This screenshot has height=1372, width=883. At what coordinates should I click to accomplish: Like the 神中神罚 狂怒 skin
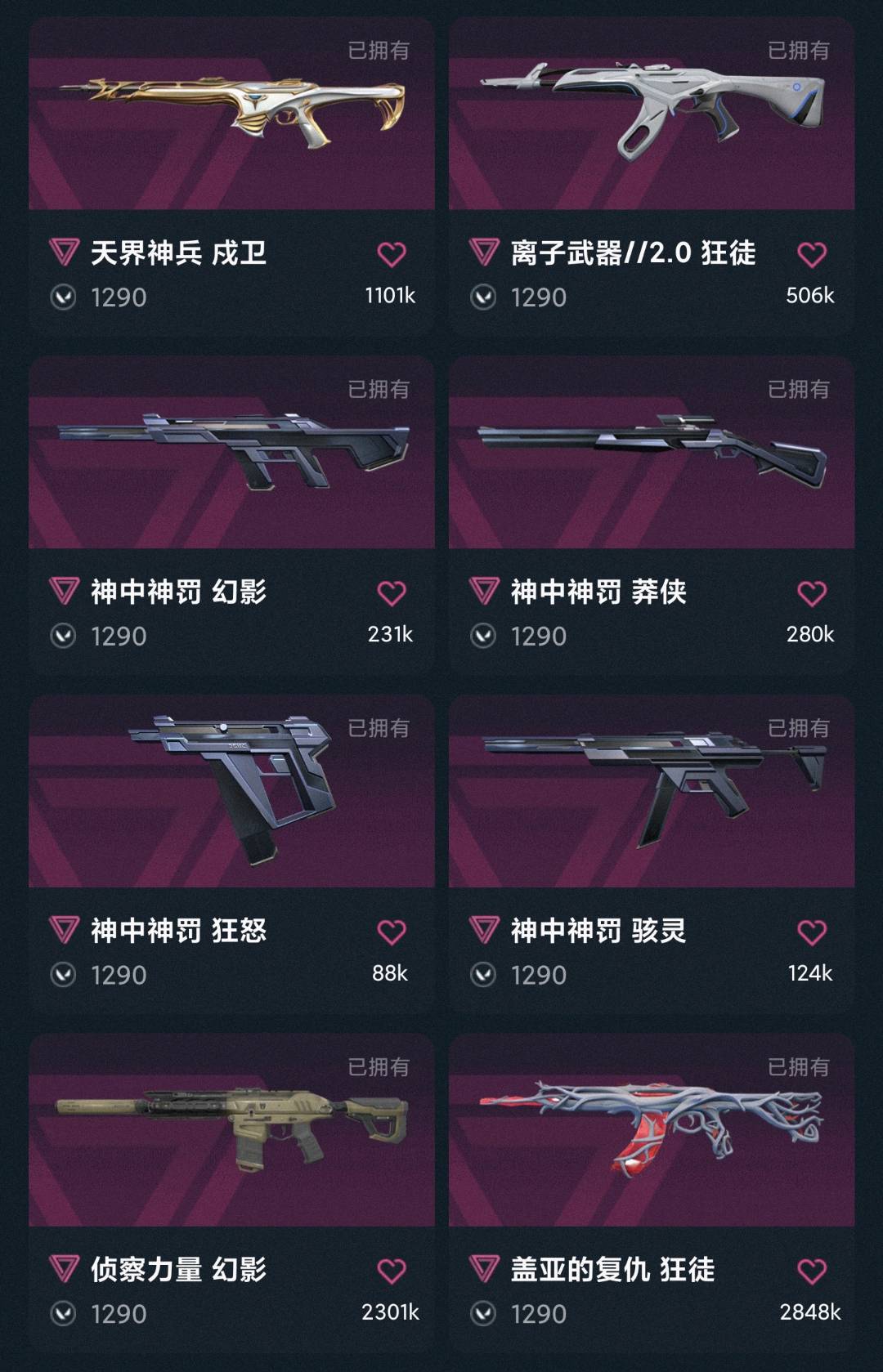pos(392,932)
